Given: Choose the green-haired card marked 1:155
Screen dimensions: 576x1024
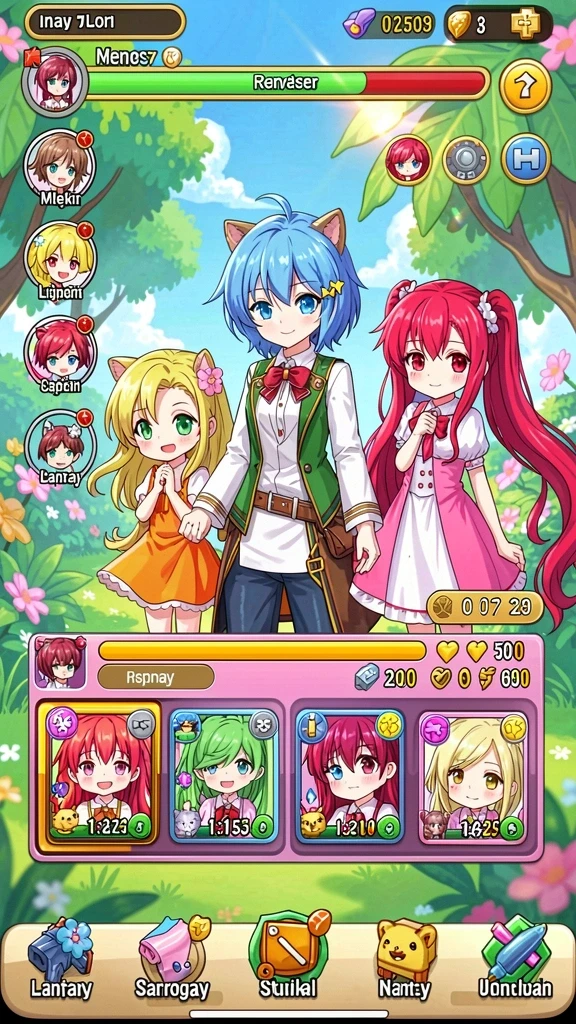Looking at the screenshot, I should (223, 776).
